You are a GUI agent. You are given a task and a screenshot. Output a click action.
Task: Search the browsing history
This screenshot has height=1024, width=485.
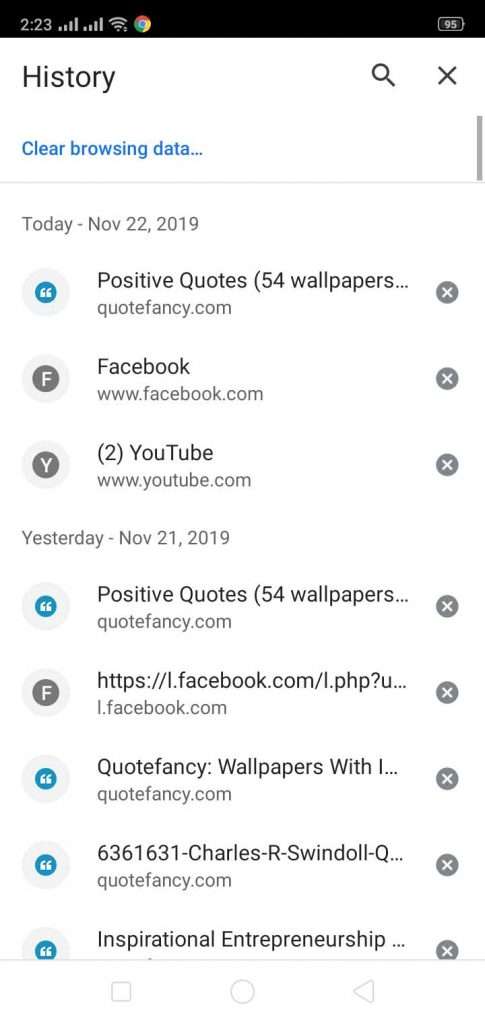pos(383,76)
